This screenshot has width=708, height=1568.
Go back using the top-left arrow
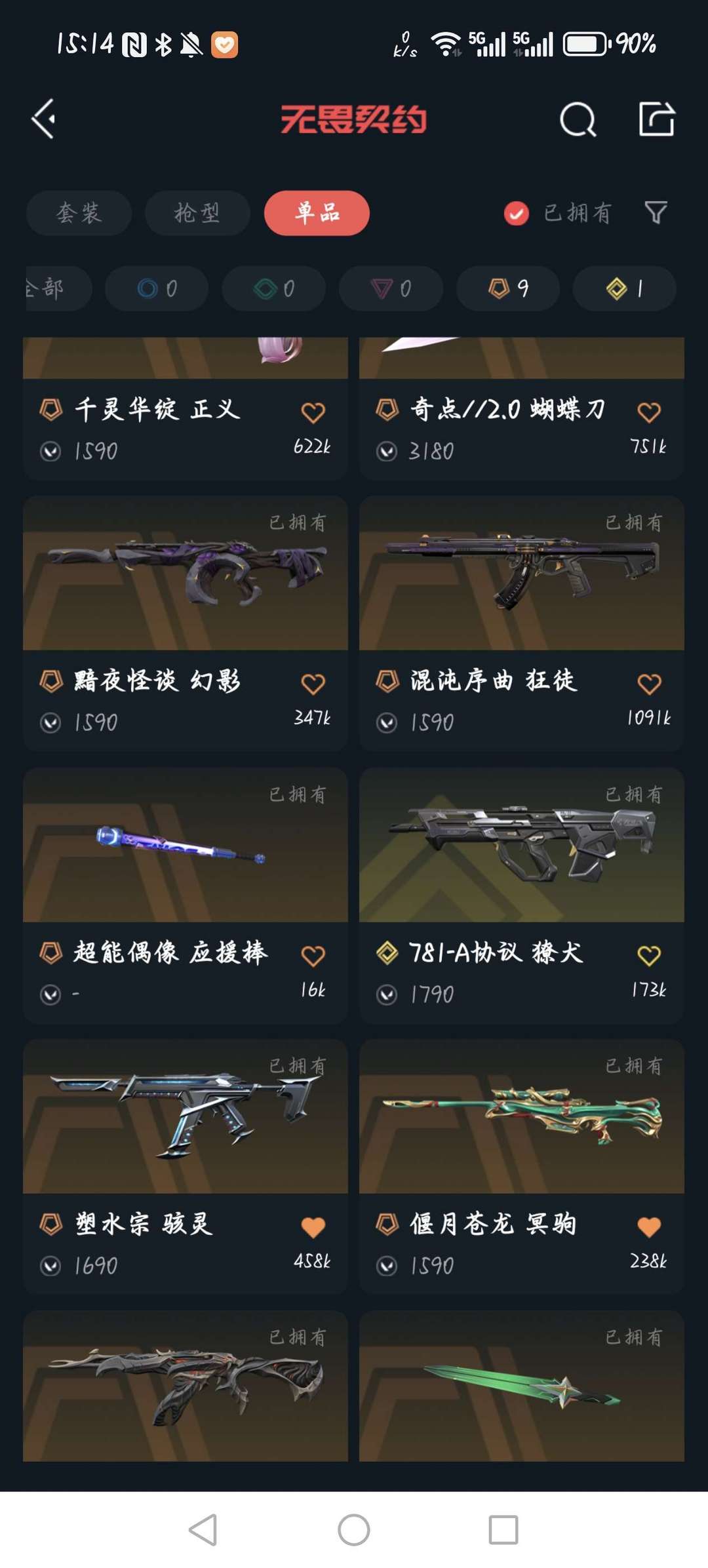[43, 119]
